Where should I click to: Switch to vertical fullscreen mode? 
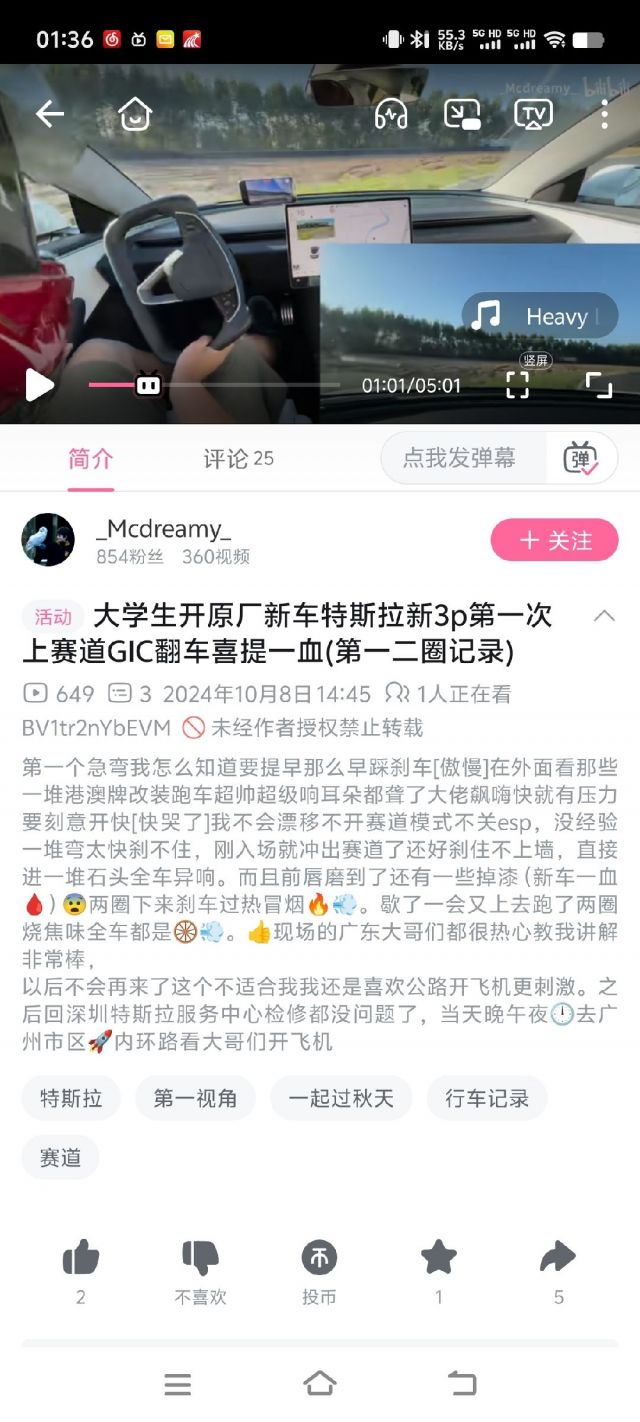pos(517,384)
